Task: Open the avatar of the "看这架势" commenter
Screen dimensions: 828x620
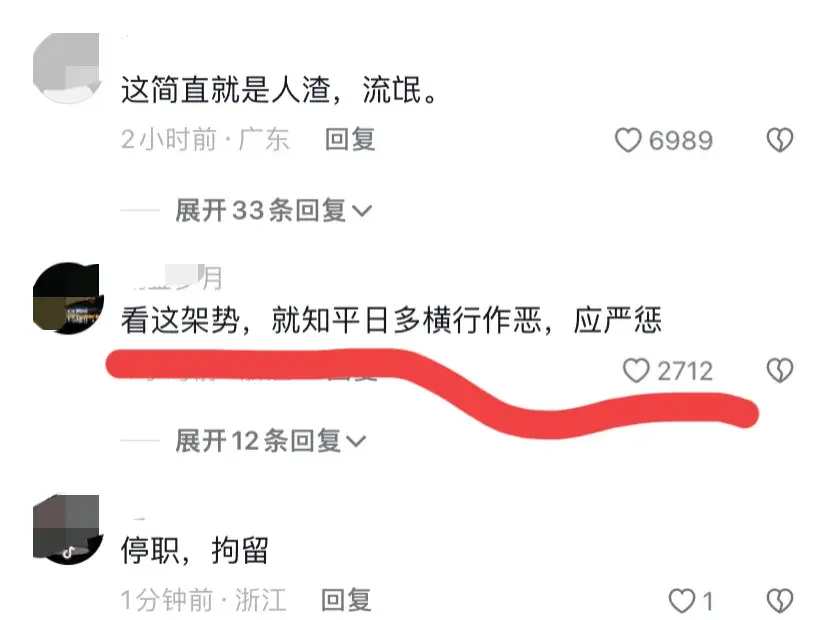Action: coord(68,297)
